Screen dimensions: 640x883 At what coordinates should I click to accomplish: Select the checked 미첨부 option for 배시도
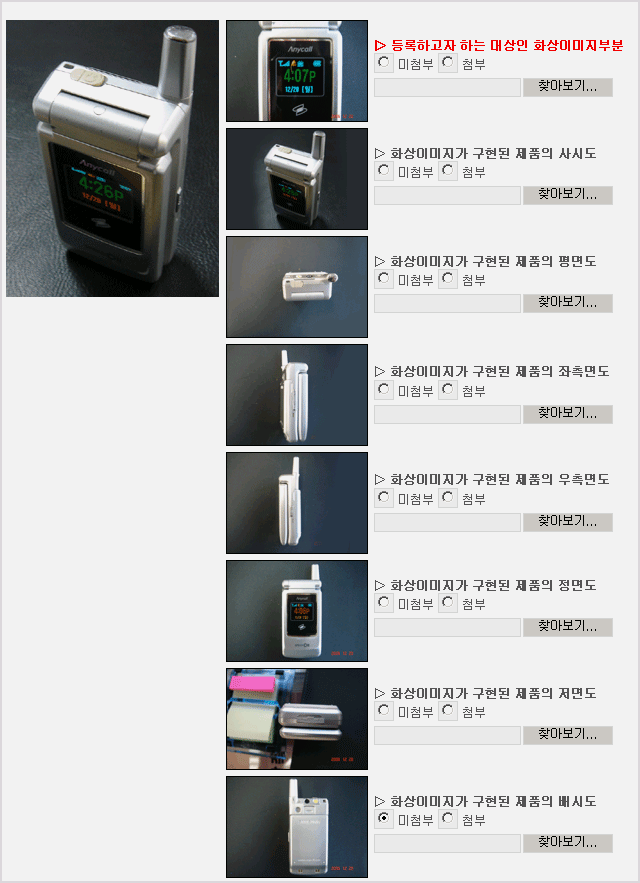(x=384, y=819)
